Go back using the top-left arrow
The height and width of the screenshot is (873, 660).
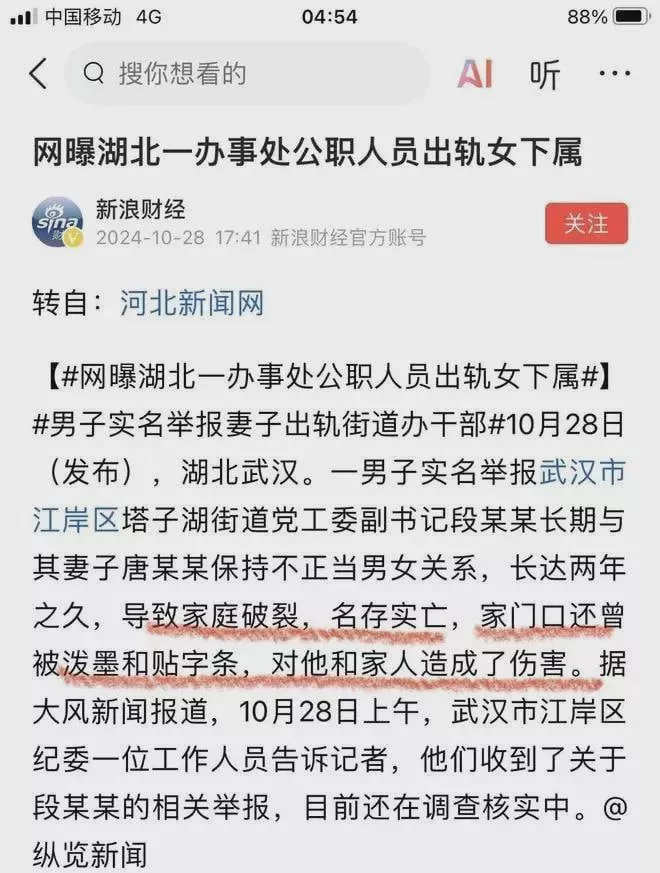click(38, 74)
